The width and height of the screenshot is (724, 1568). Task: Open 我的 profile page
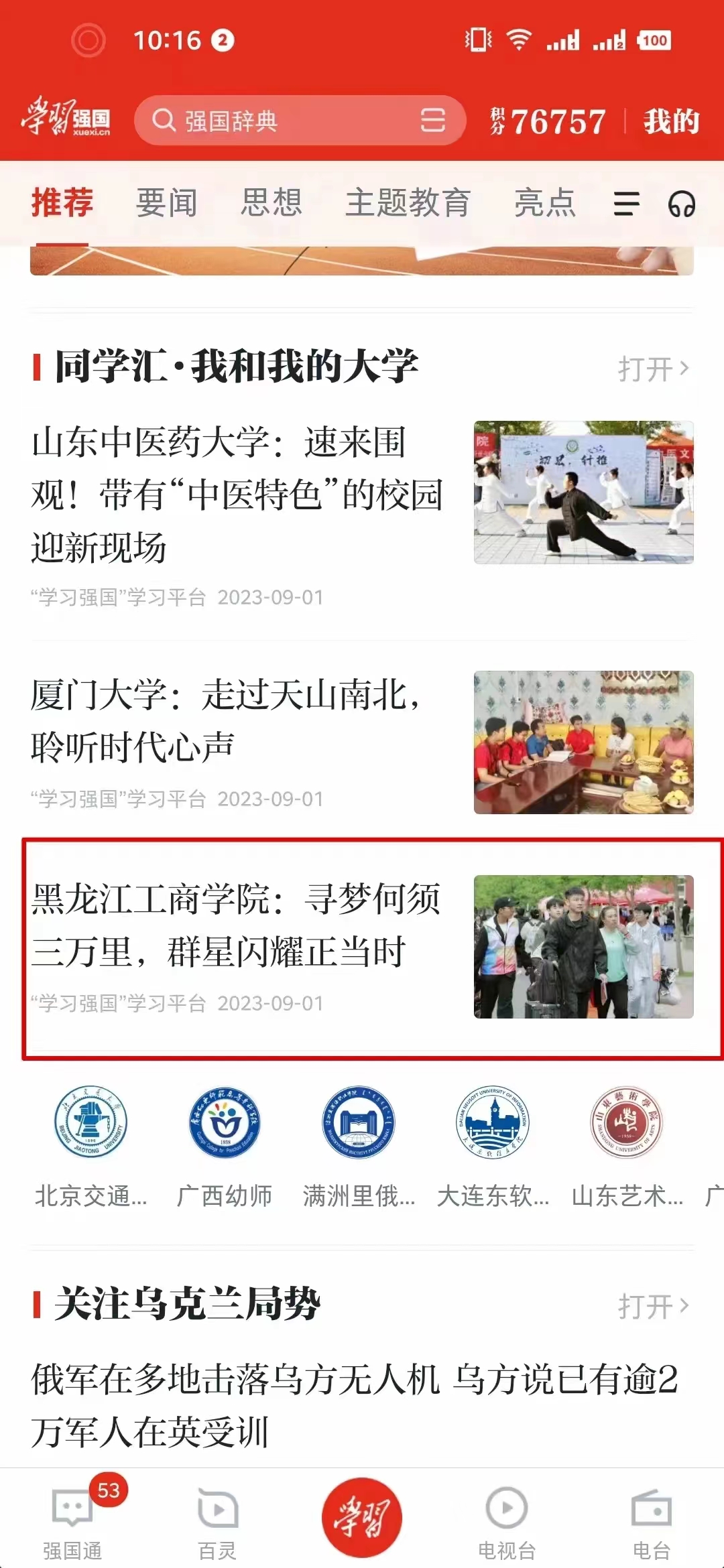point(671,122)
